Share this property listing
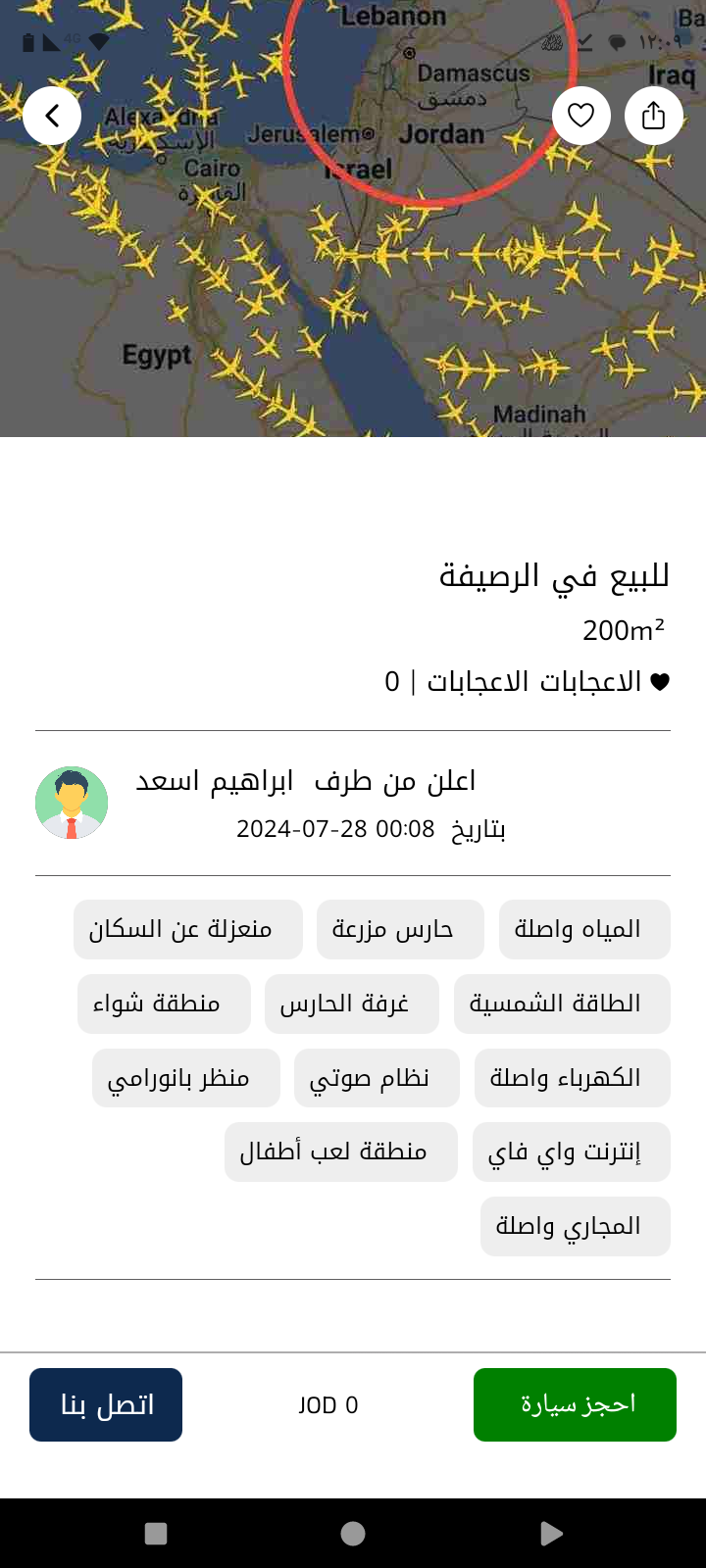This screenshot has height=1568, width=706. (654, 116)
